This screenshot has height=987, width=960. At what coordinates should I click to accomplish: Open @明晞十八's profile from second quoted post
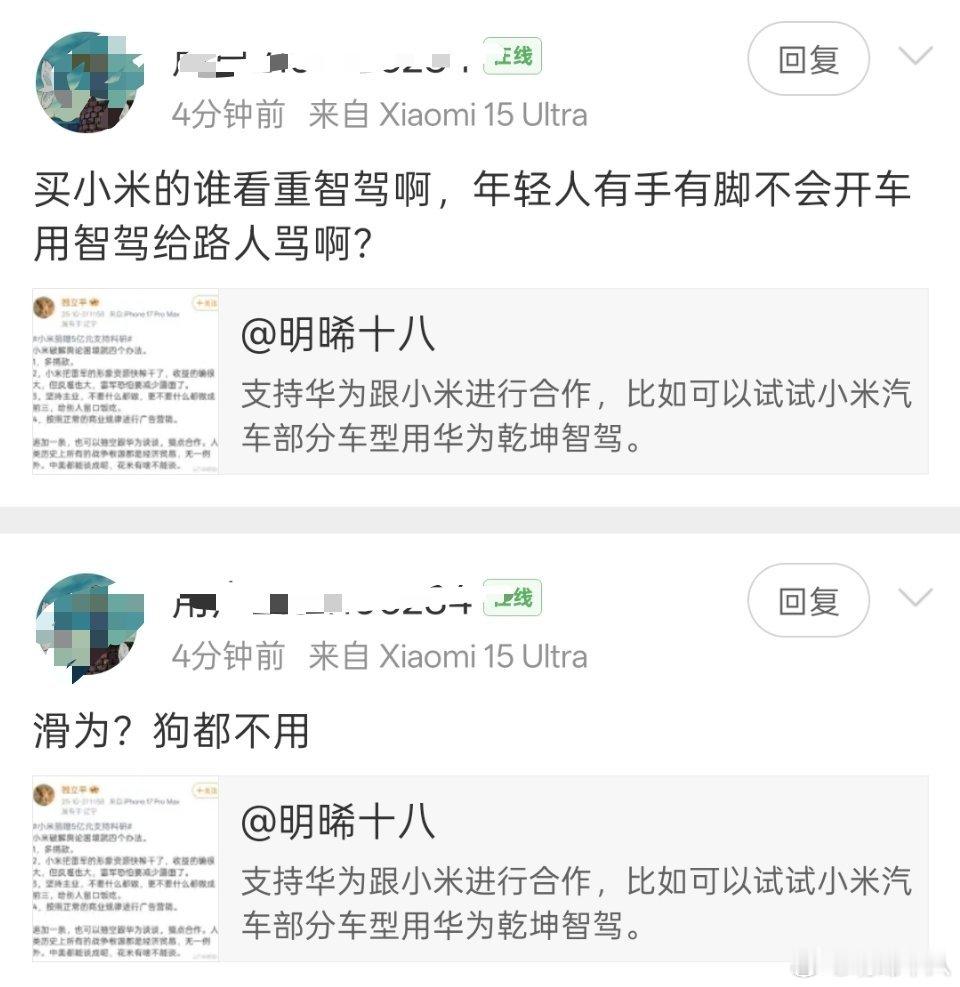coord(336,821)
